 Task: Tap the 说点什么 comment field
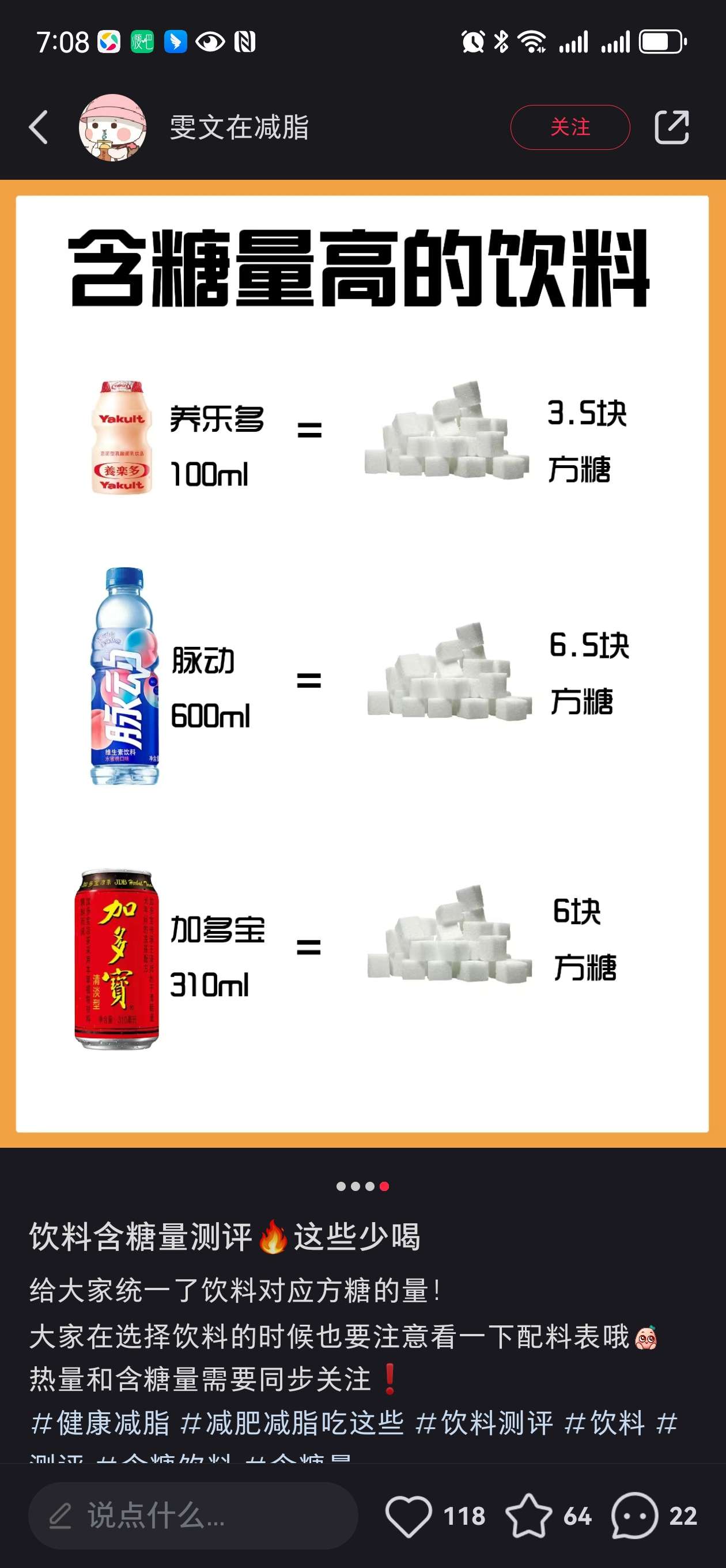(192, 1516)
